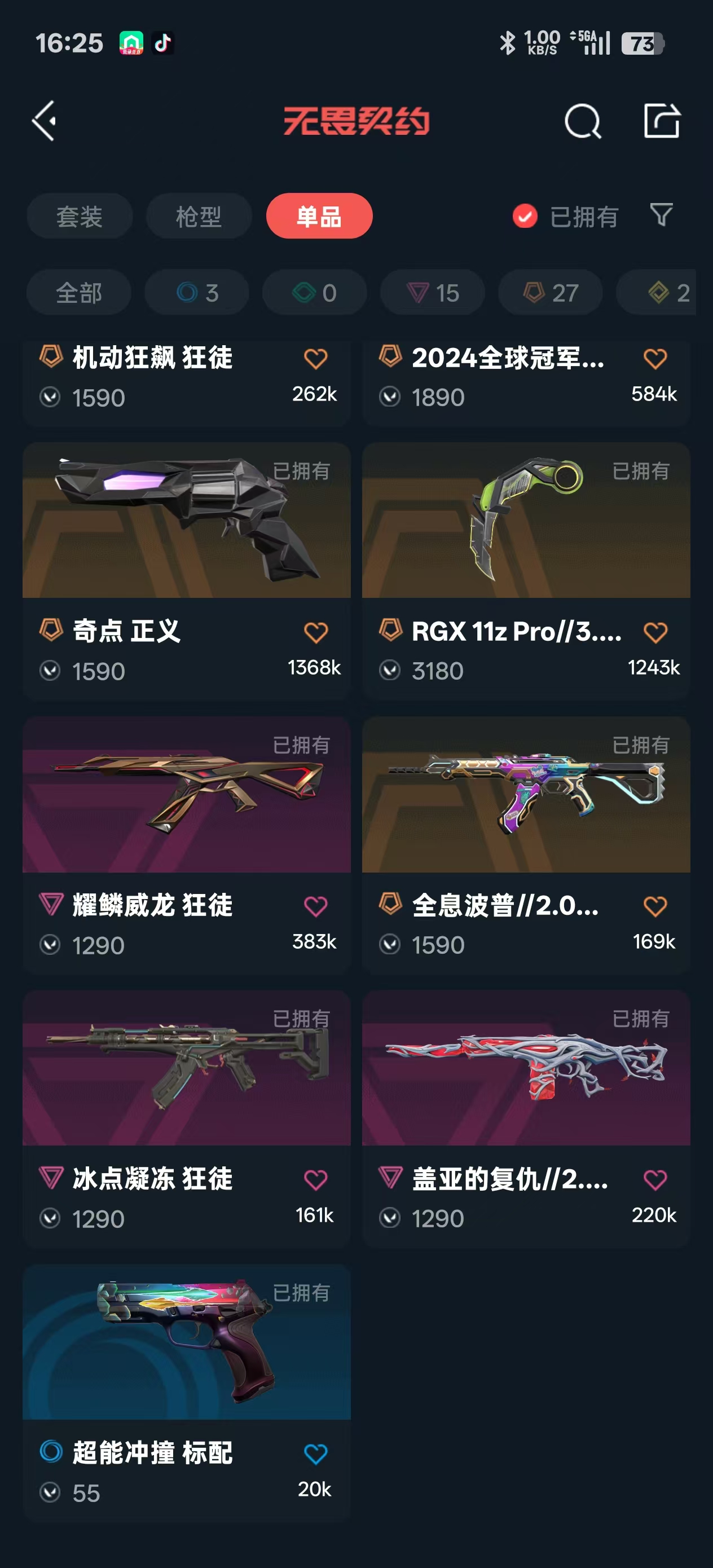Filter by the rarity chip showing 15
Image resolution: width=713 pixels, height=1568 pixels.
pyautogui.click(x=432, y=293)
